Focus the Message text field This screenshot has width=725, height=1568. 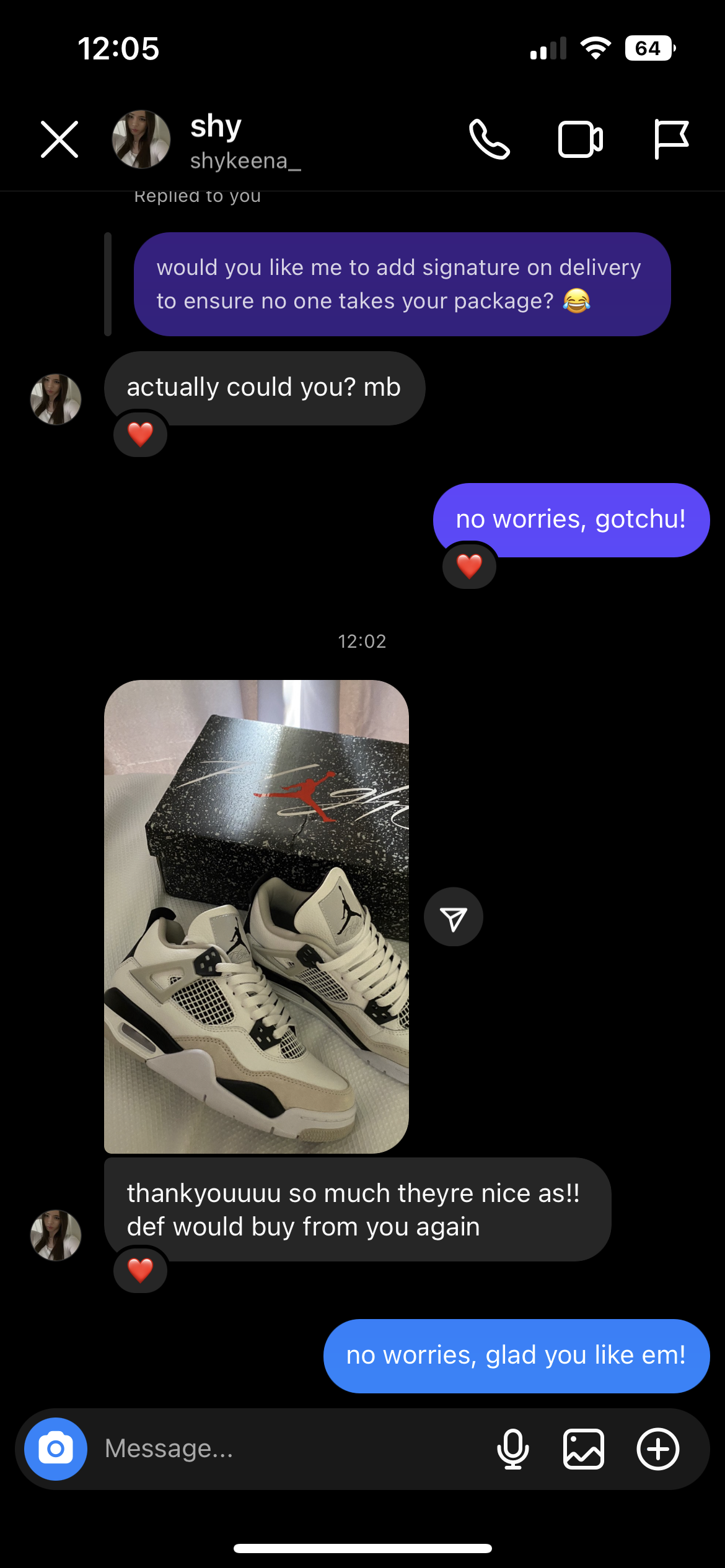291,1449
